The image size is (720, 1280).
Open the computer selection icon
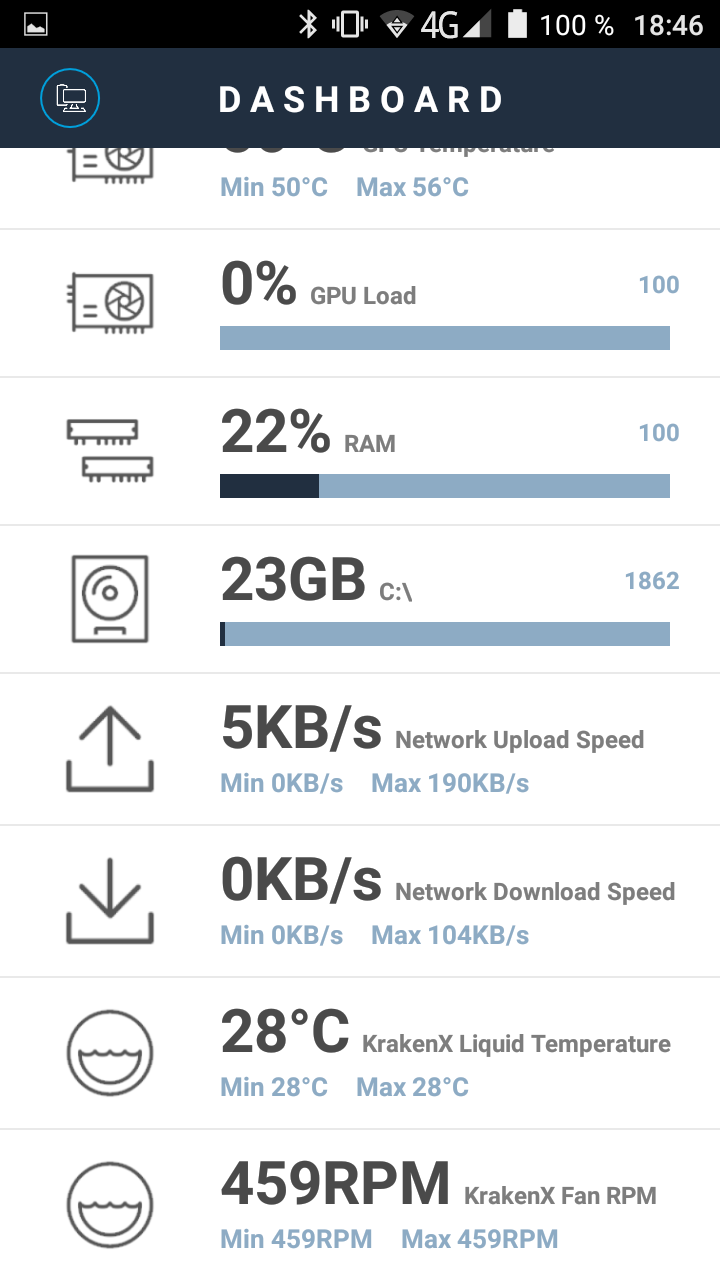pos(70,98)
